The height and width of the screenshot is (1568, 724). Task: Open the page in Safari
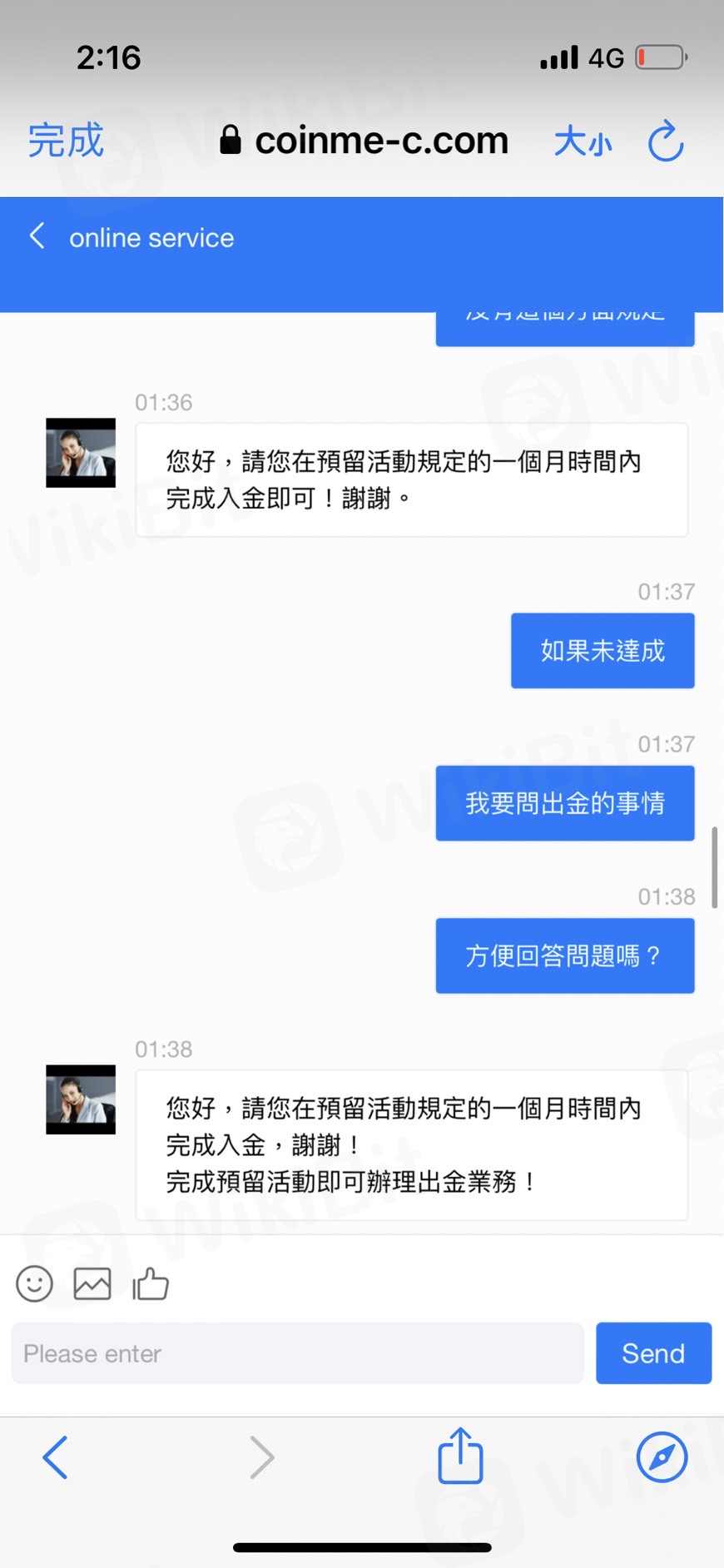tap(662, 1457)
